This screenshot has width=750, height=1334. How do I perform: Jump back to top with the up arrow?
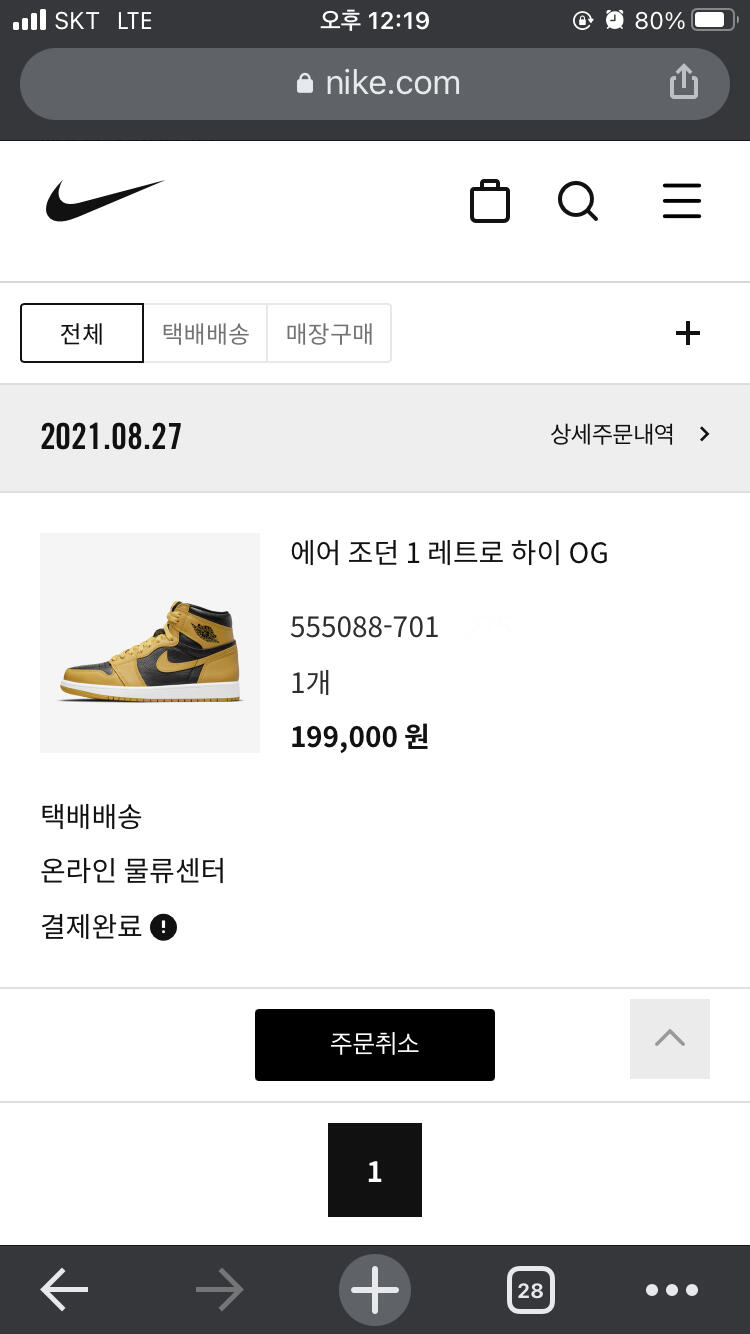pos(670,1039)
